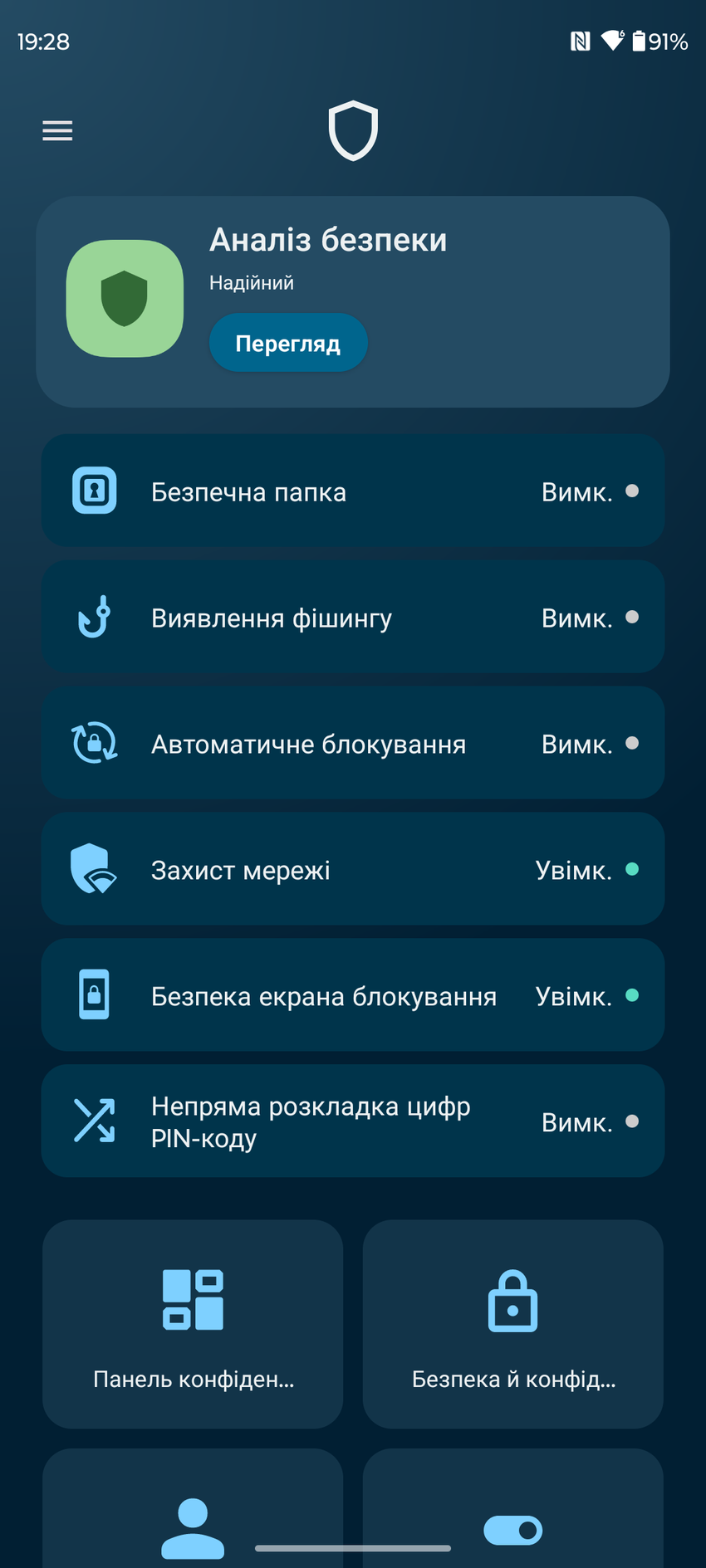This screenshot has height=1568, width=706.
Task: Open Безпека екрана блокування row
Action: (352, 995)
